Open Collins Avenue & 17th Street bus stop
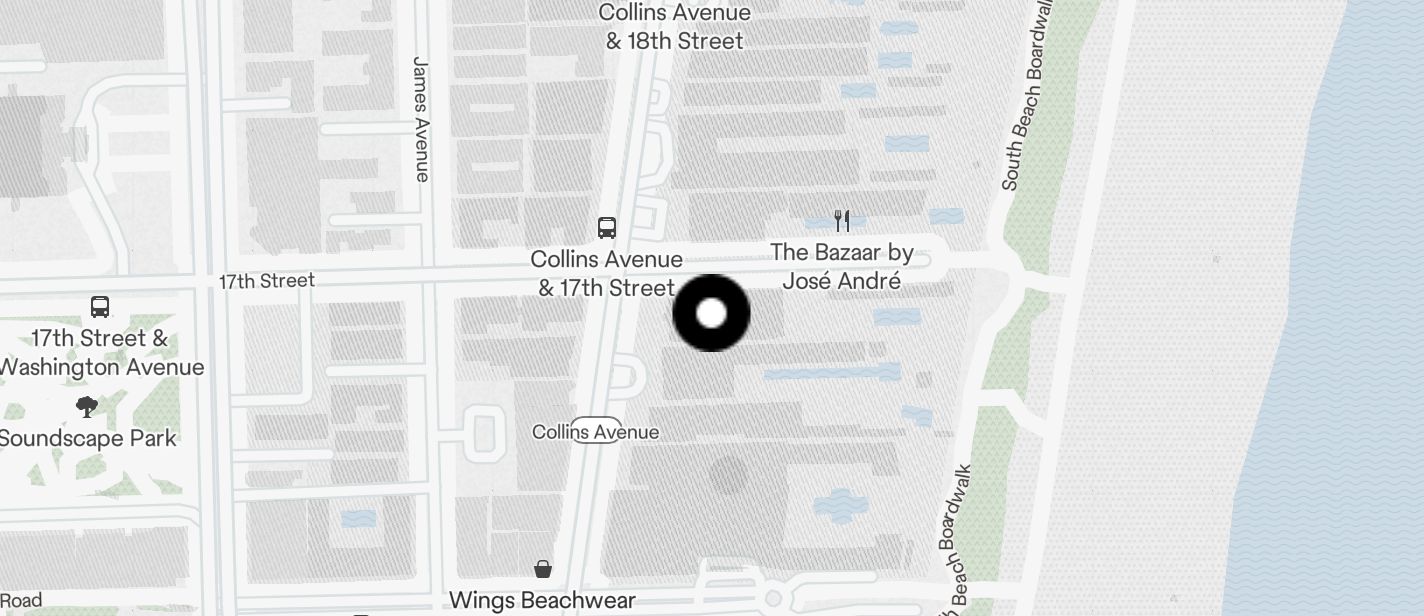This screenshot has width=1424, height=616. point(606,228)
